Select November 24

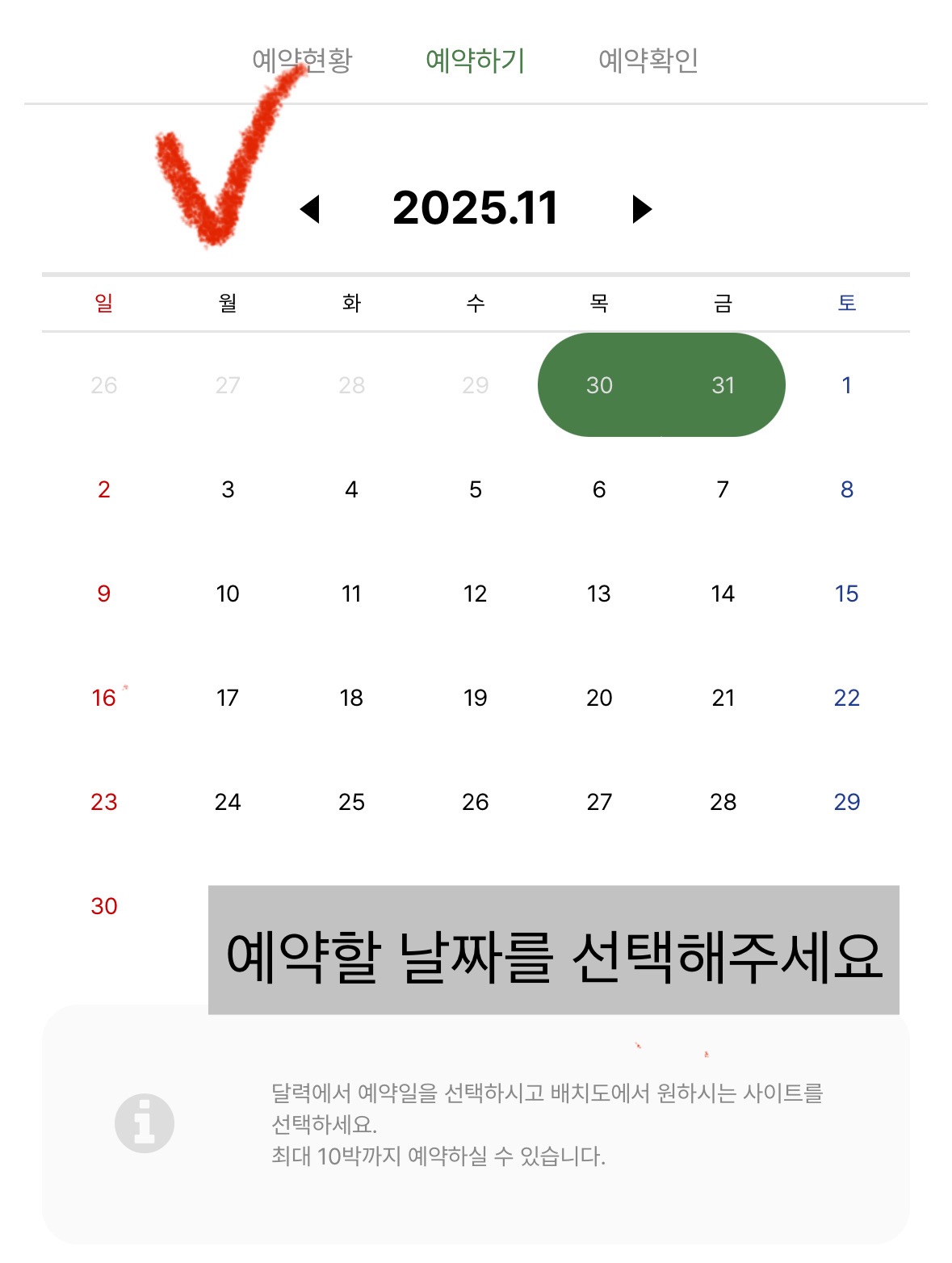click(x=228, y=802)
